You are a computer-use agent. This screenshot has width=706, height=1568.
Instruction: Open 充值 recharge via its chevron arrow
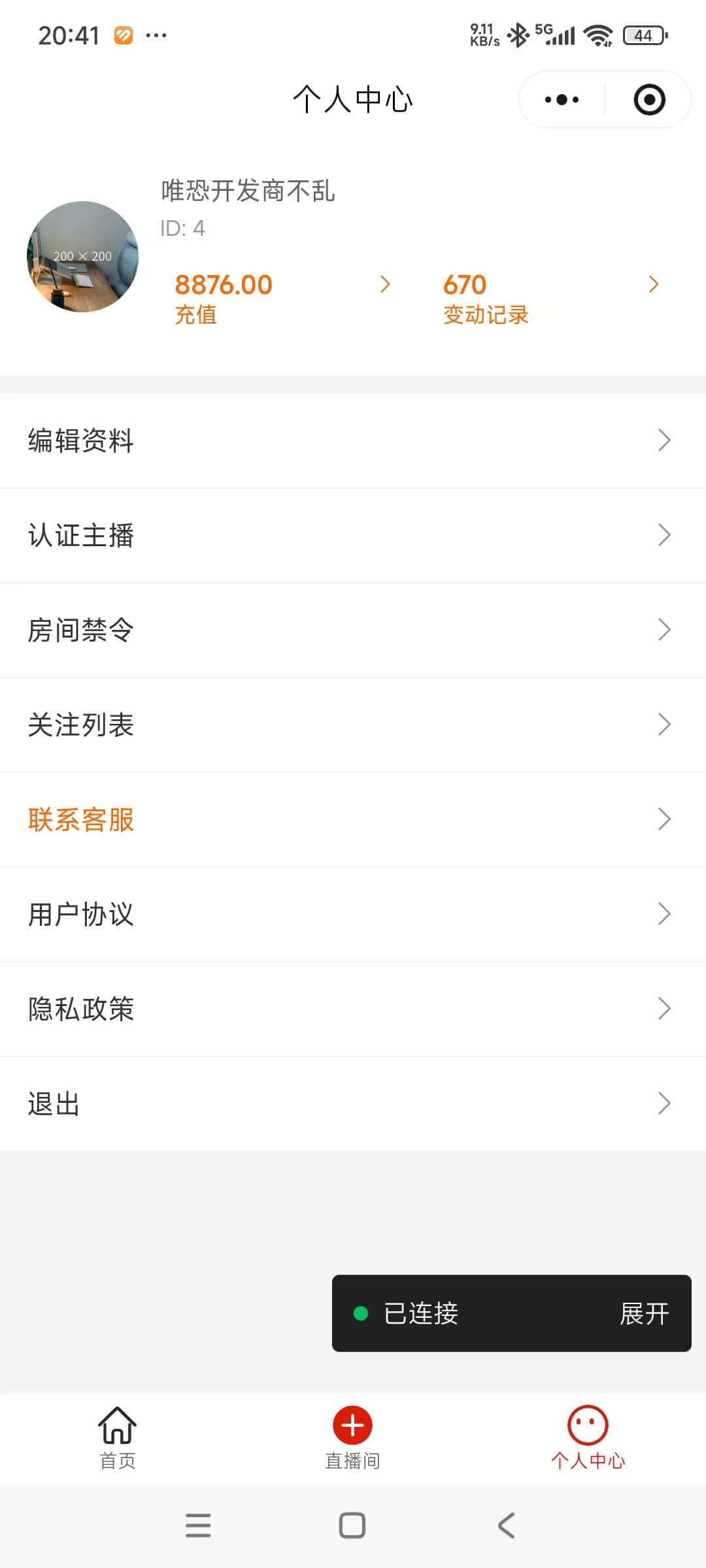click(x=384, y=284)
